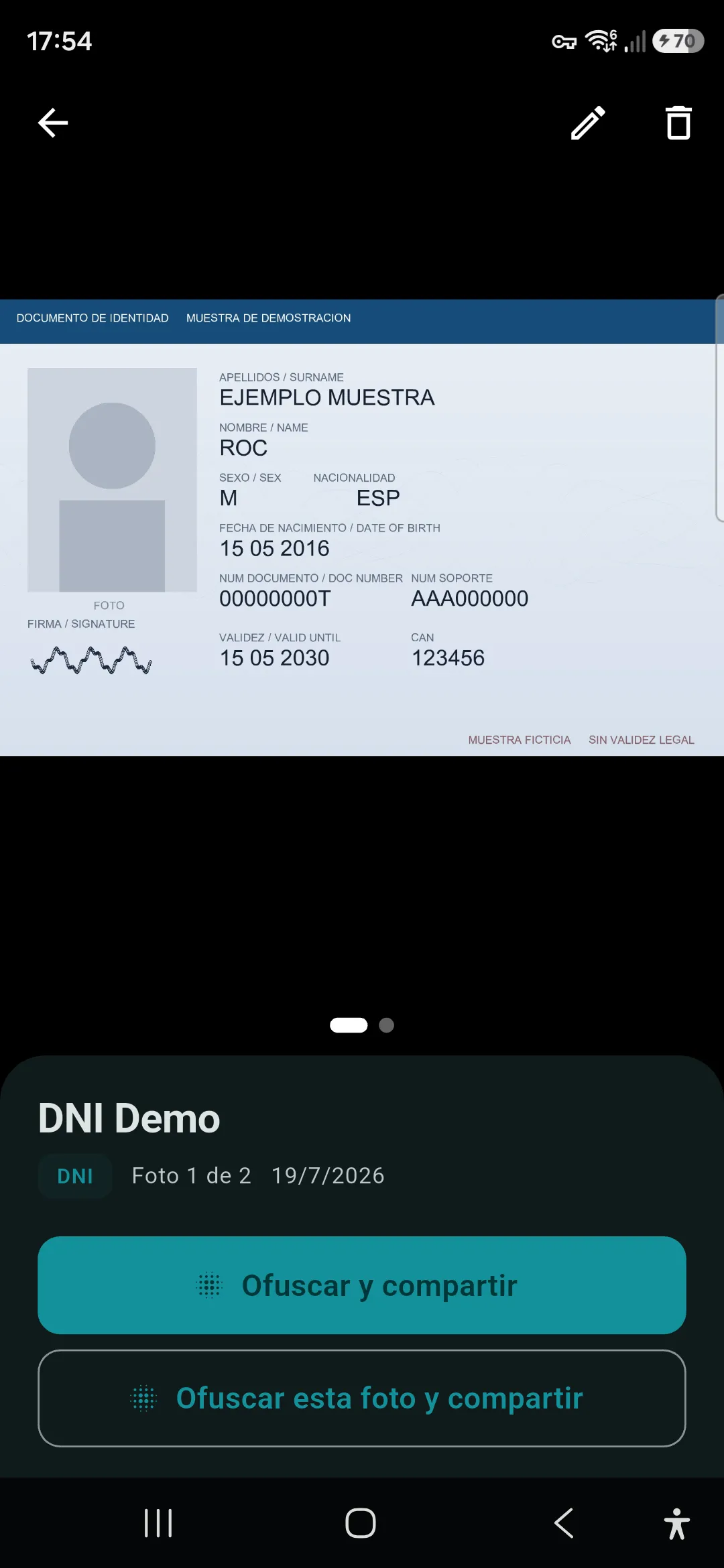This screenshot has width=724, height=1568.
Task: Go to the home screen
Action: (361, 1523)
